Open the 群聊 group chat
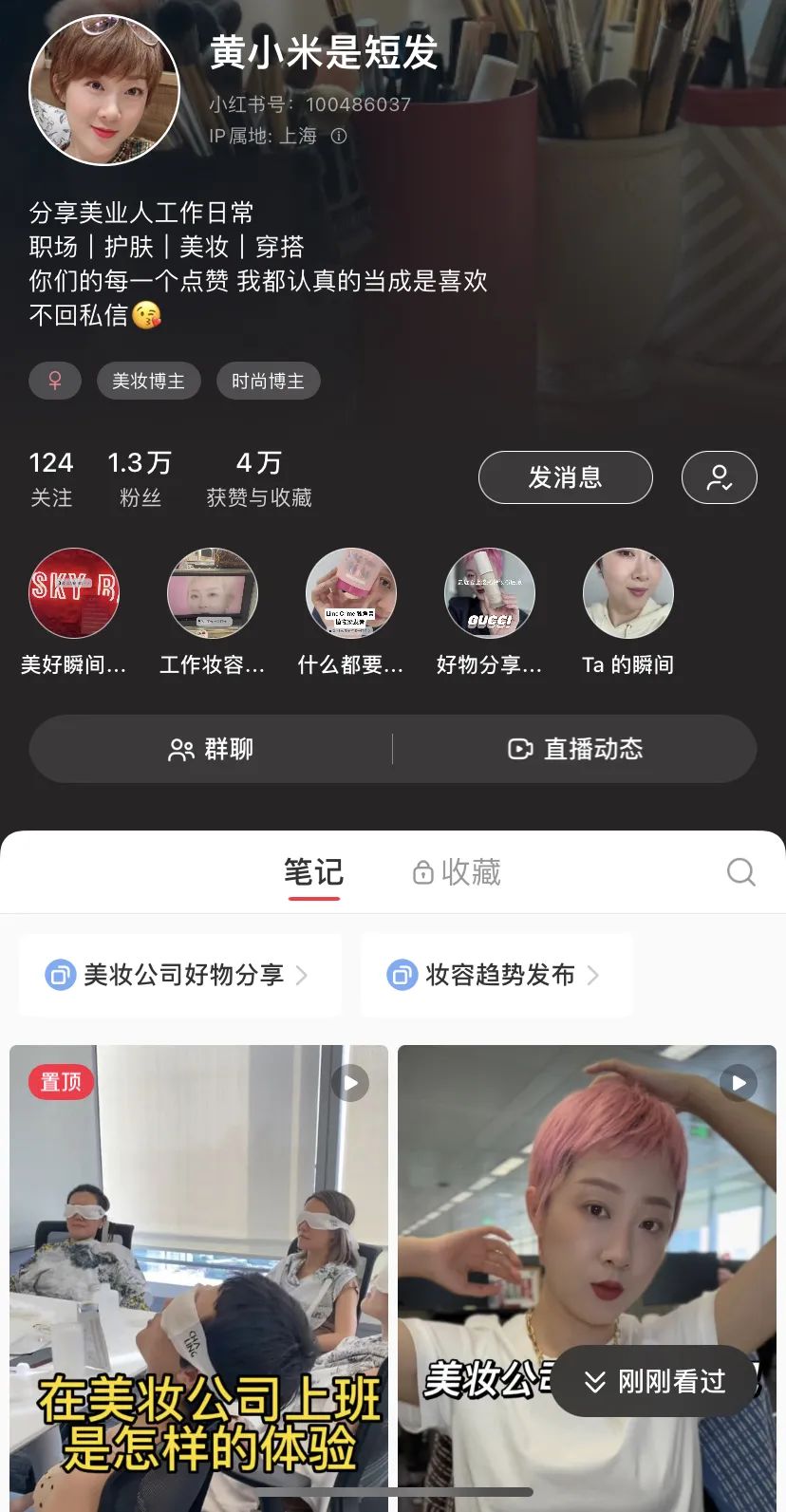Viewport: 786px width, 1512px height. click(211, 749)
